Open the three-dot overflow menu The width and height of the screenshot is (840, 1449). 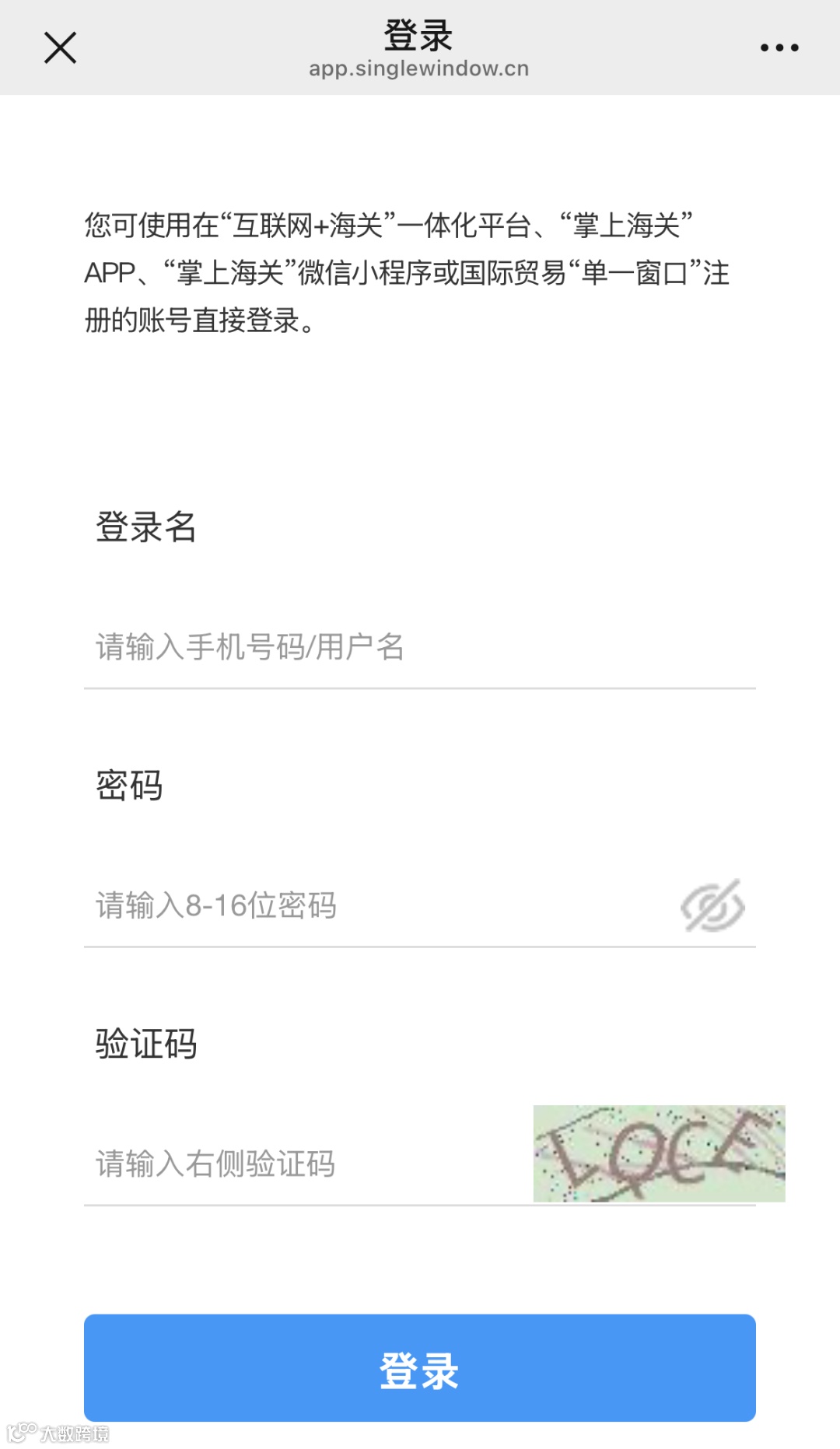click(779, 47)
